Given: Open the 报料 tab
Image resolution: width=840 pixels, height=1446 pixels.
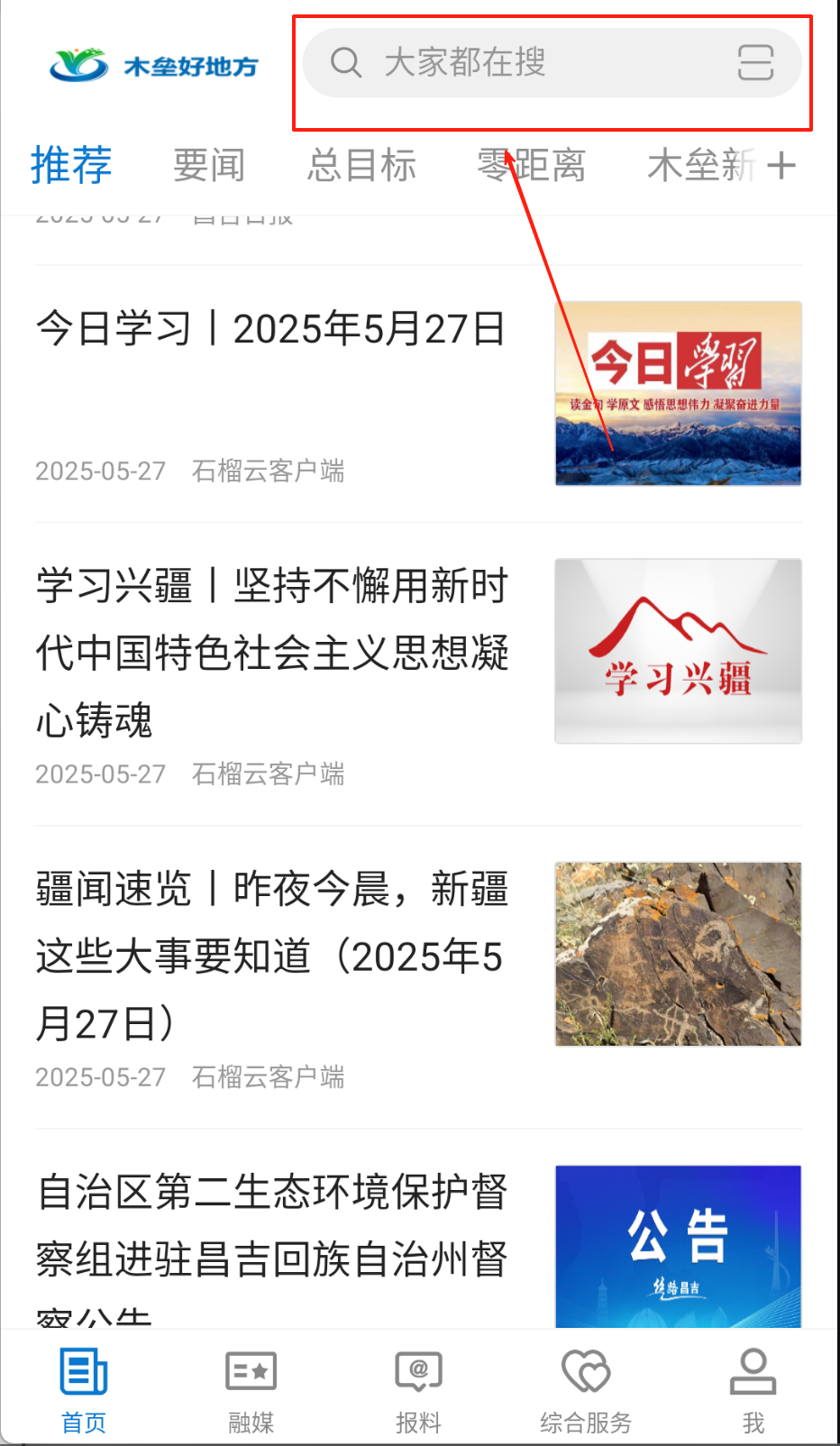Looking at the screenshot, I should [418, 1390].
